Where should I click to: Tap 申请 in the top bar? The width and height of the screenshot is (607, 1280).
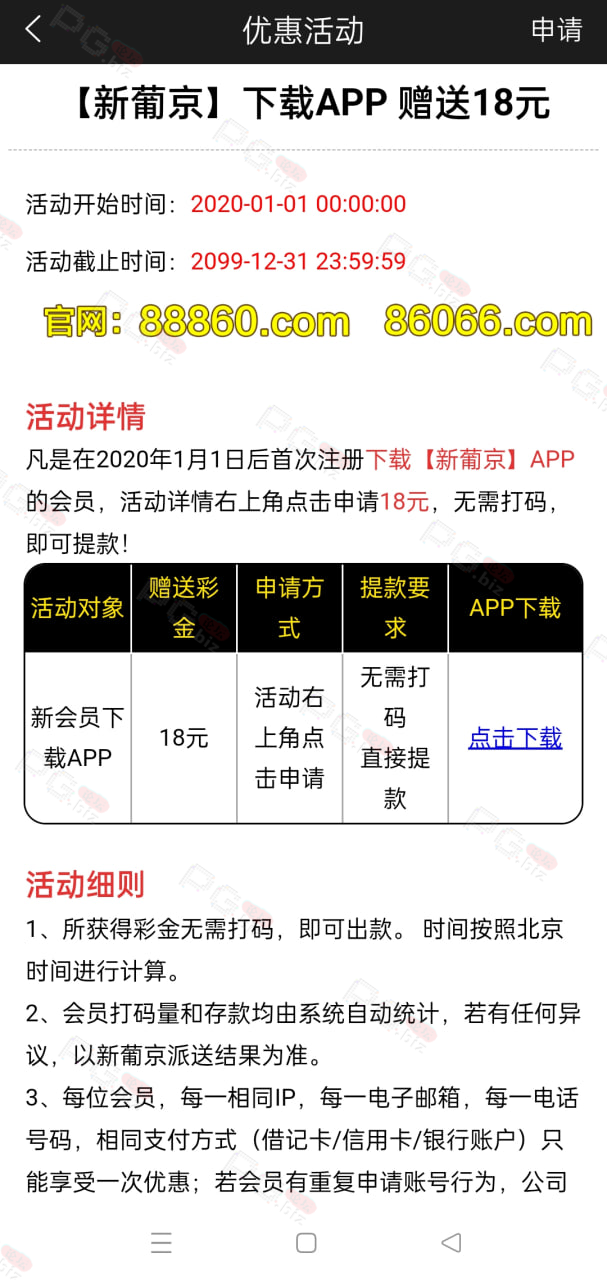point(556,30)
